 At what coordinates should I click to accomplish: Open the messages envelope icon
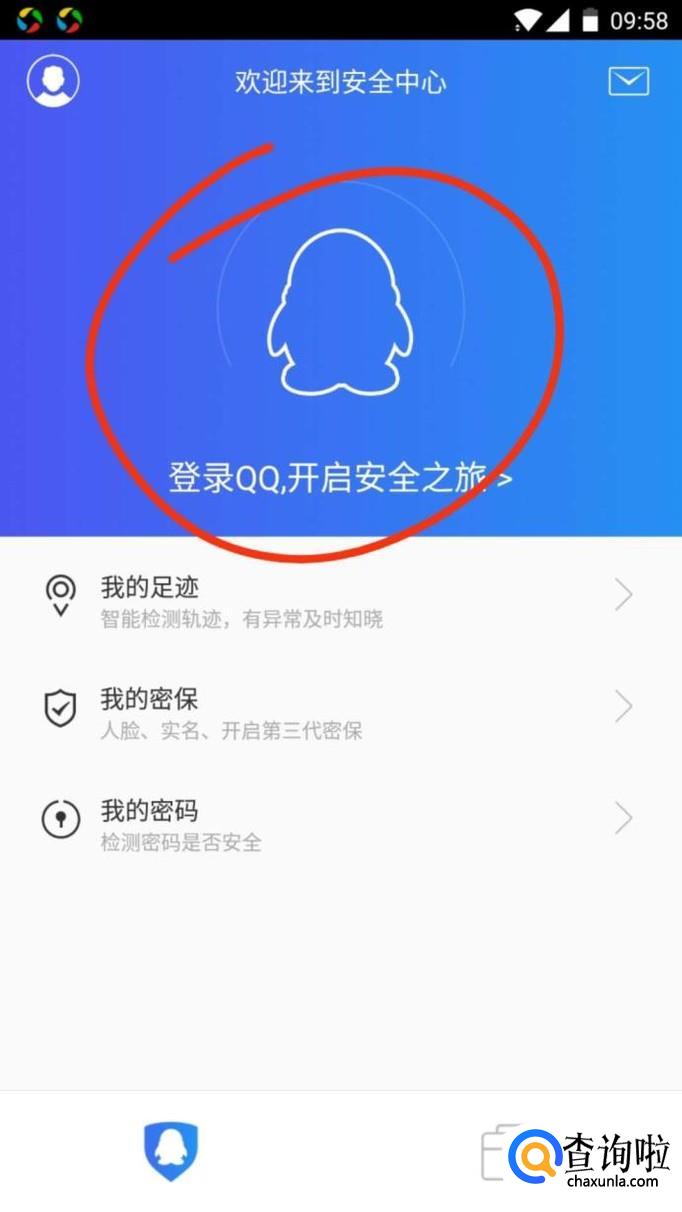628,81
